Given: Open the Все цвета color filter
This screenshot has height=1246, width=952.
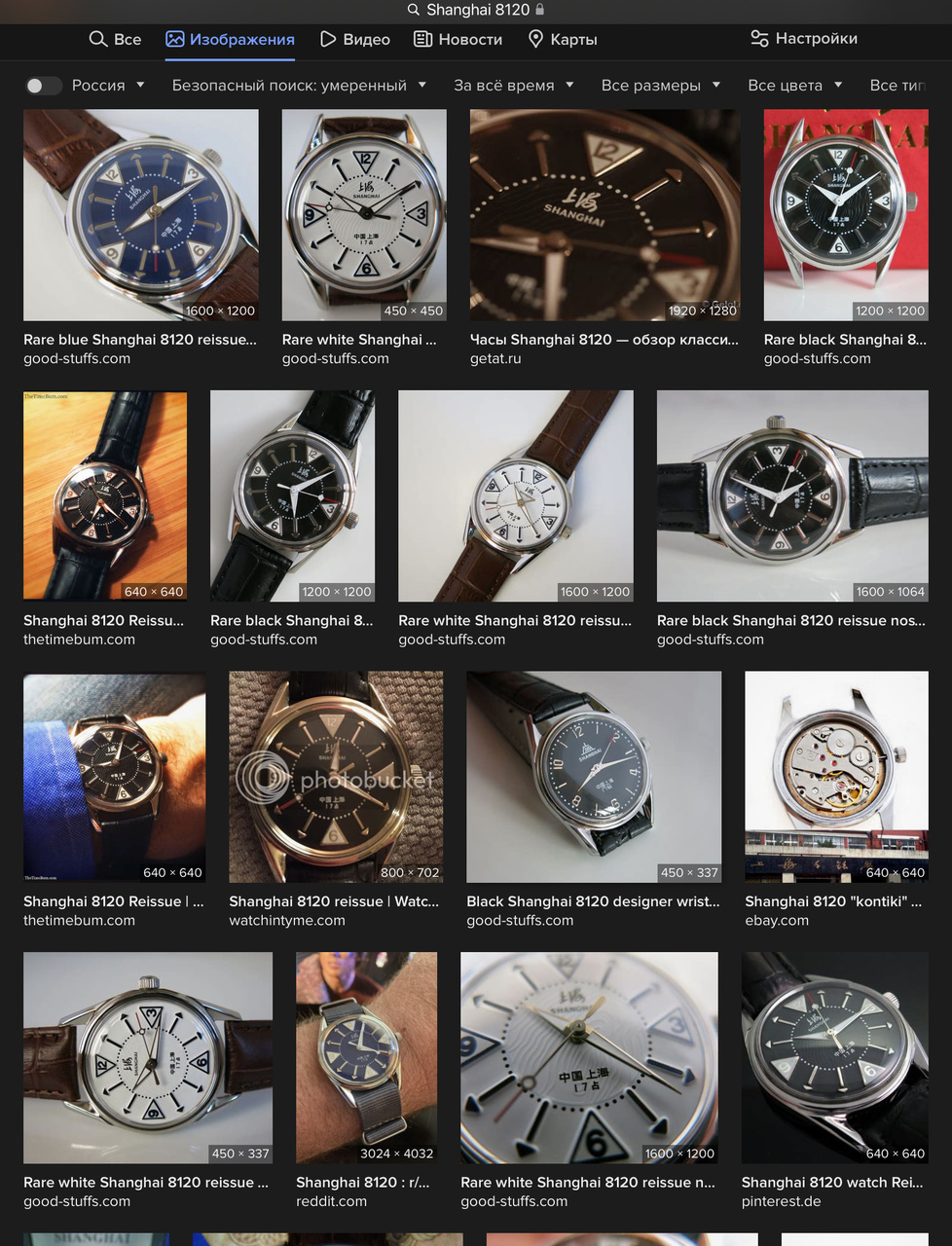Looking at the screenshot, I should pyautogui.click(x=794, y=86).
